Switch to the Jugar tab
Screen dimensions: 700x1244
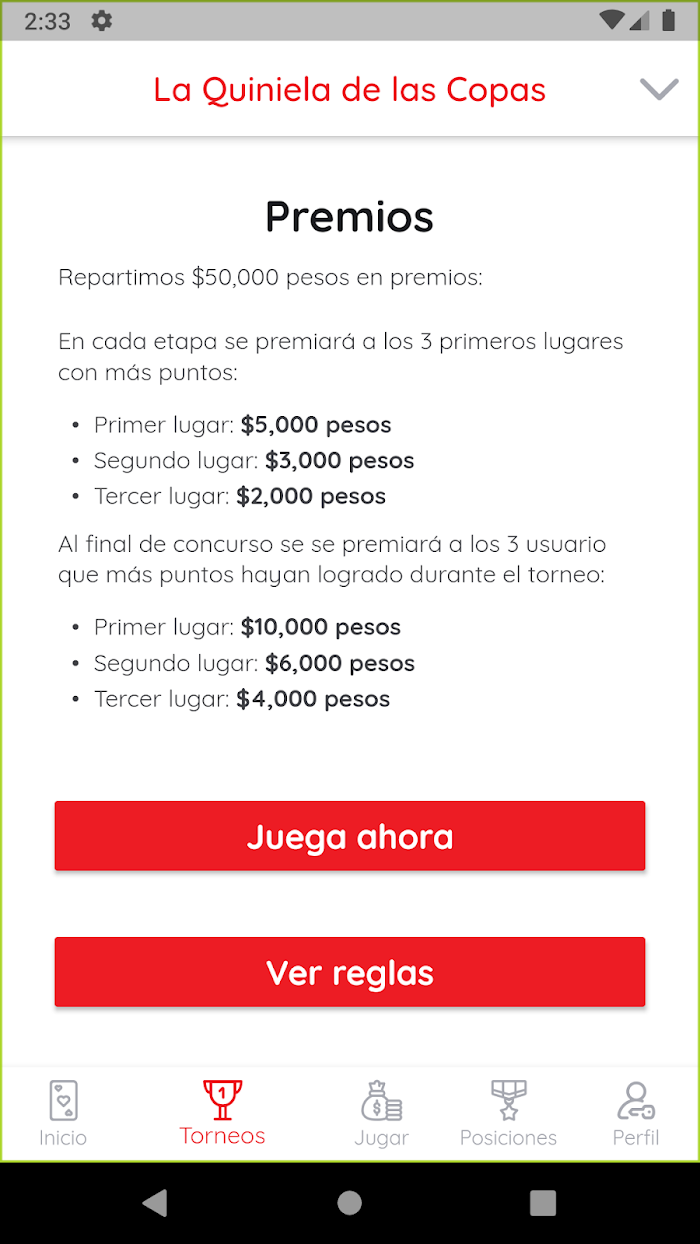[381, 1113]
